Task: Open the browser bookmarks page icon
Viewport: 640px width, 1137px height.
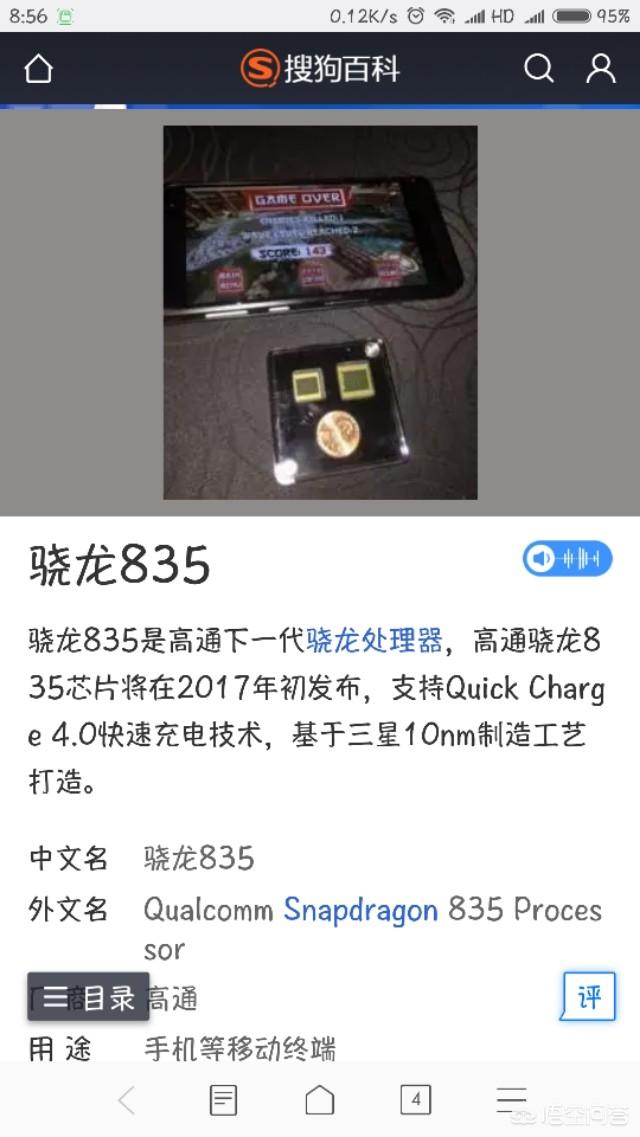Action: pos(223,1101)
